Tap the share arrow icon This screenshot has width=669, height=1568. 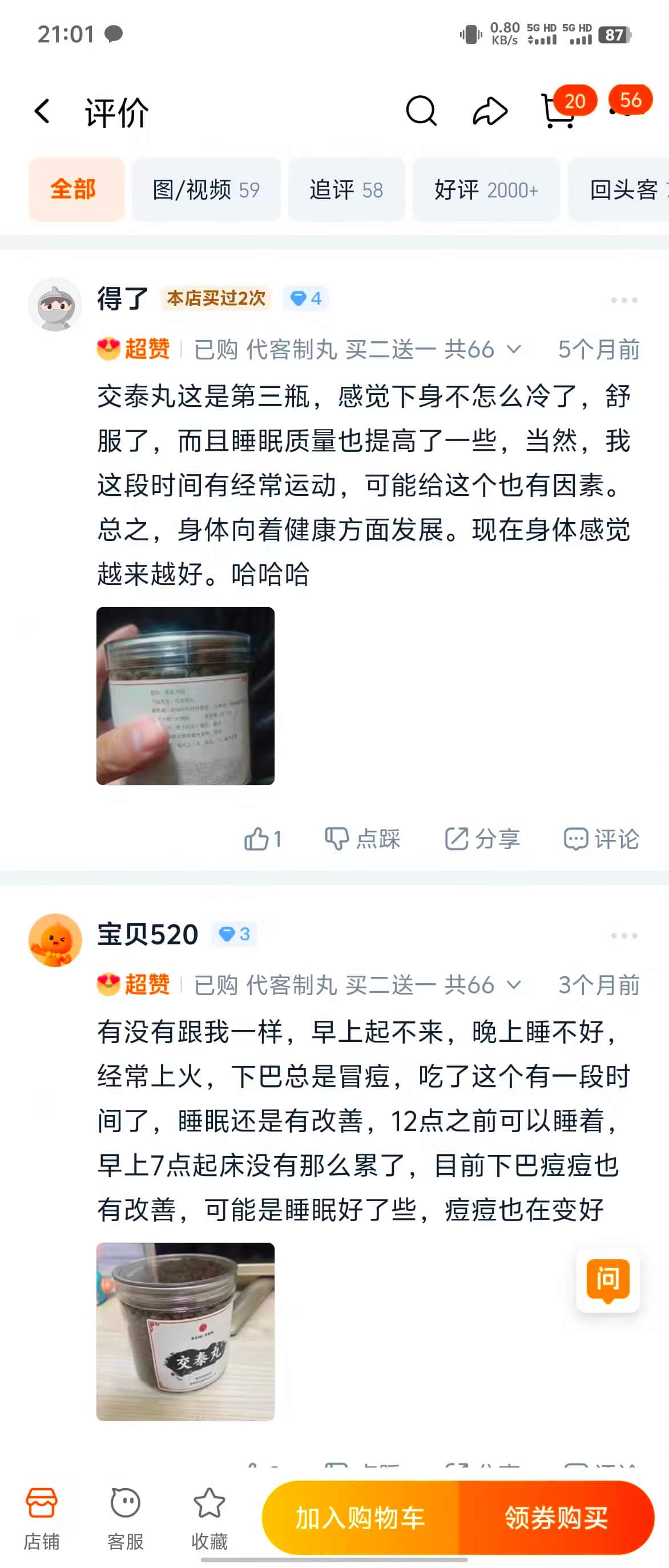[x=490, y=111]
